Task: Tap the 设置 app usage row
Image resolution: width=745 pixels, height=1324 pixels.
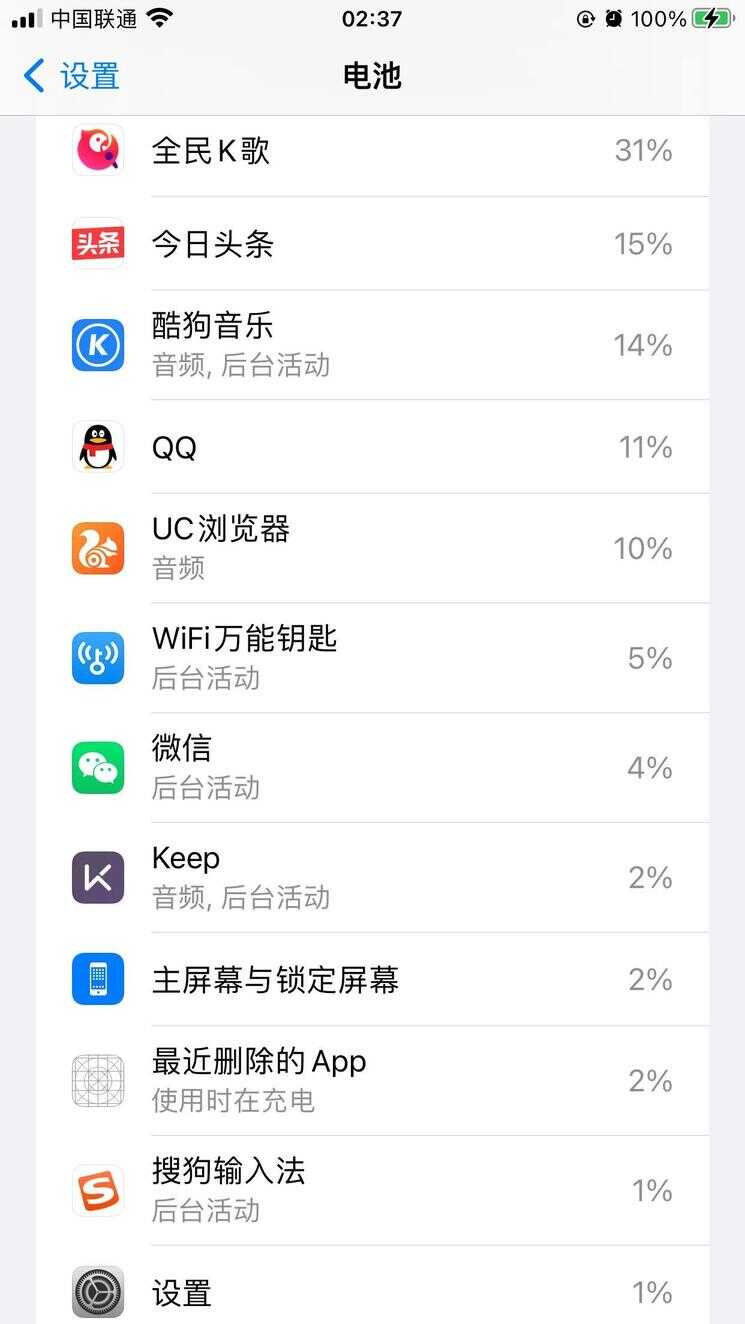Action: 372,1285
